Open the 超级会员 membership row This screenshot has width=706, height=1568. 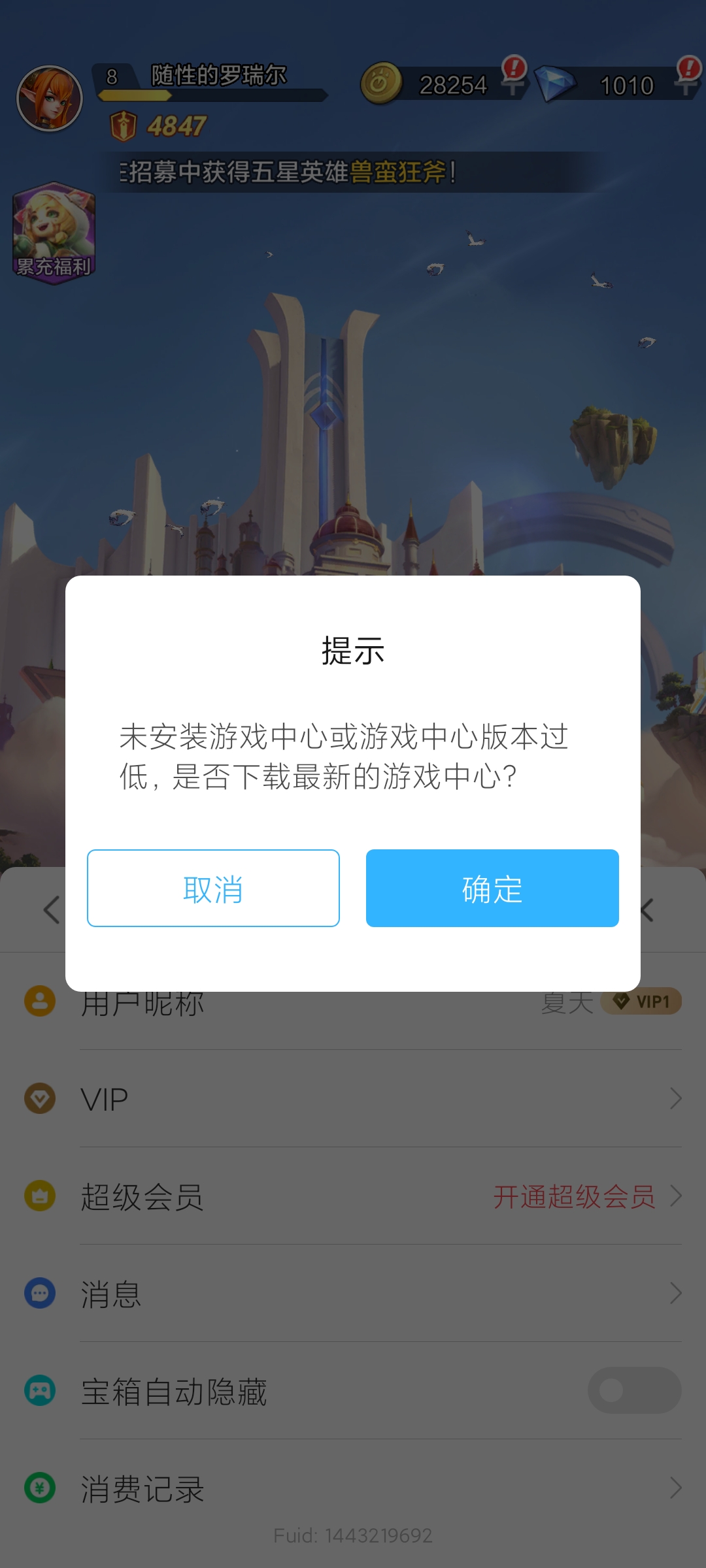353,1196
